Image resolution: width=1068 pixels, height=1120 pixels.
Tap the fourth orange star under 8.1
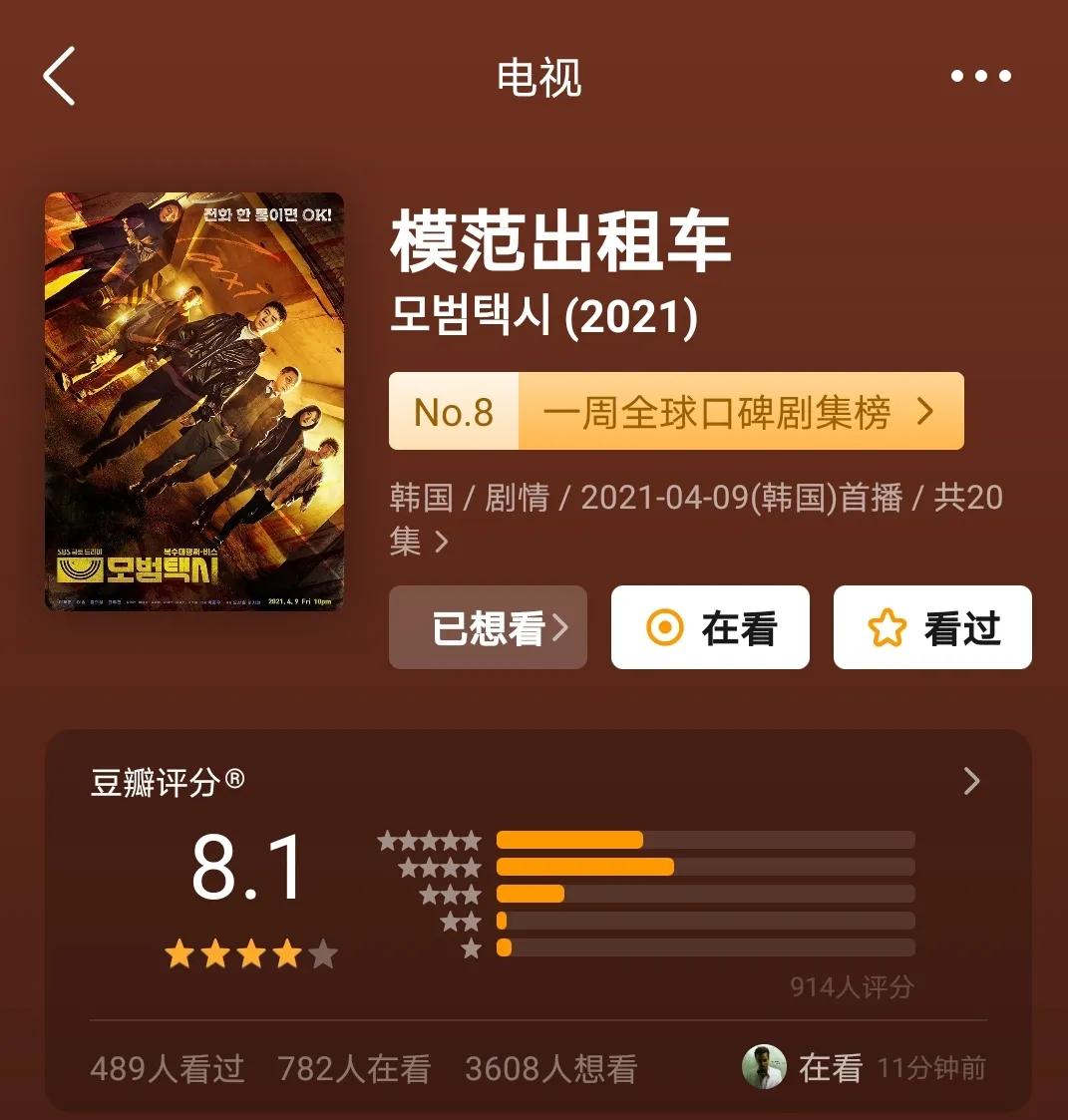click(288, 954)
